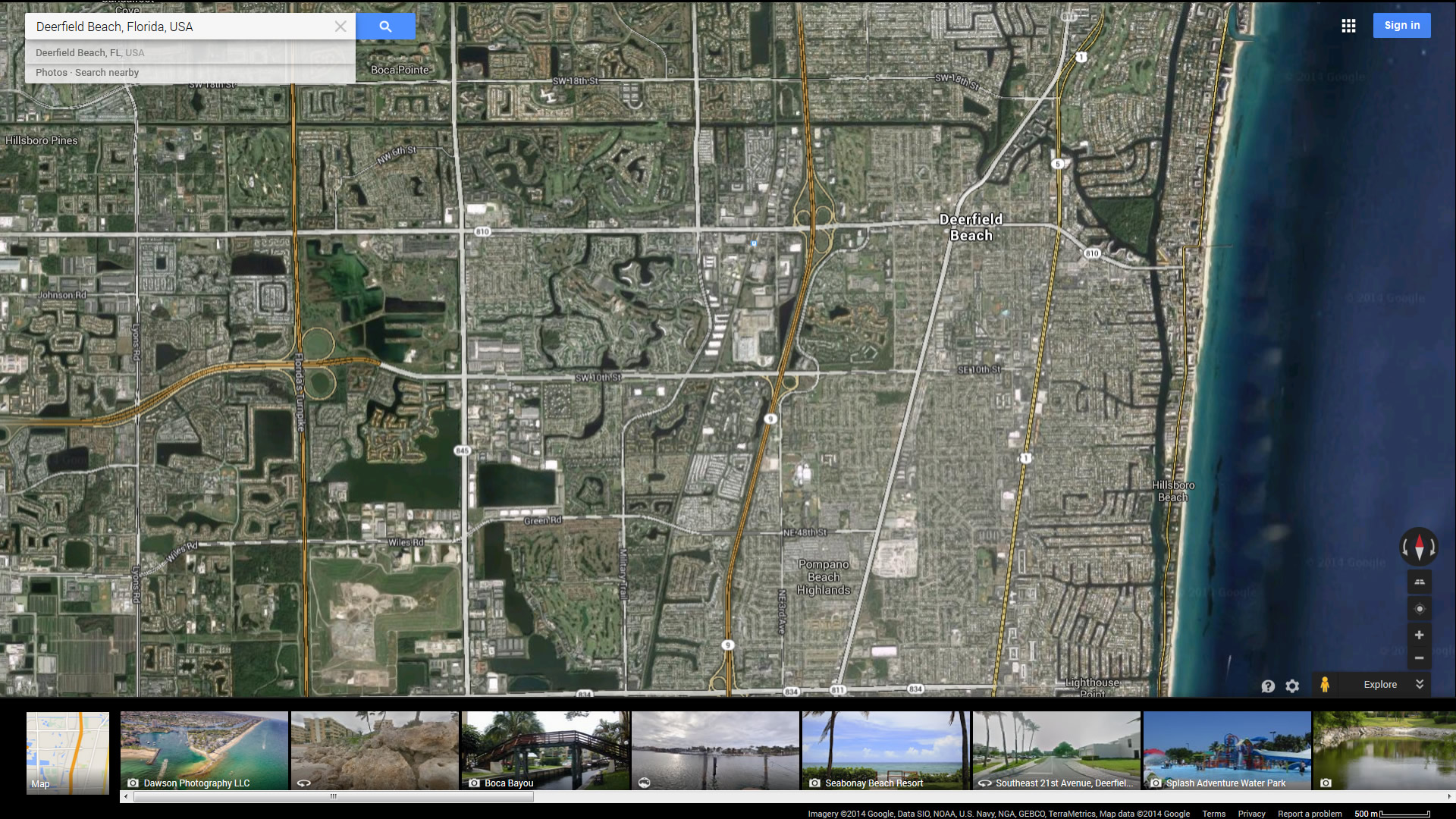Collapse the Explore photo strip
The width and height of the screenshot is (1456, 819).
(x=1420, y=685)
